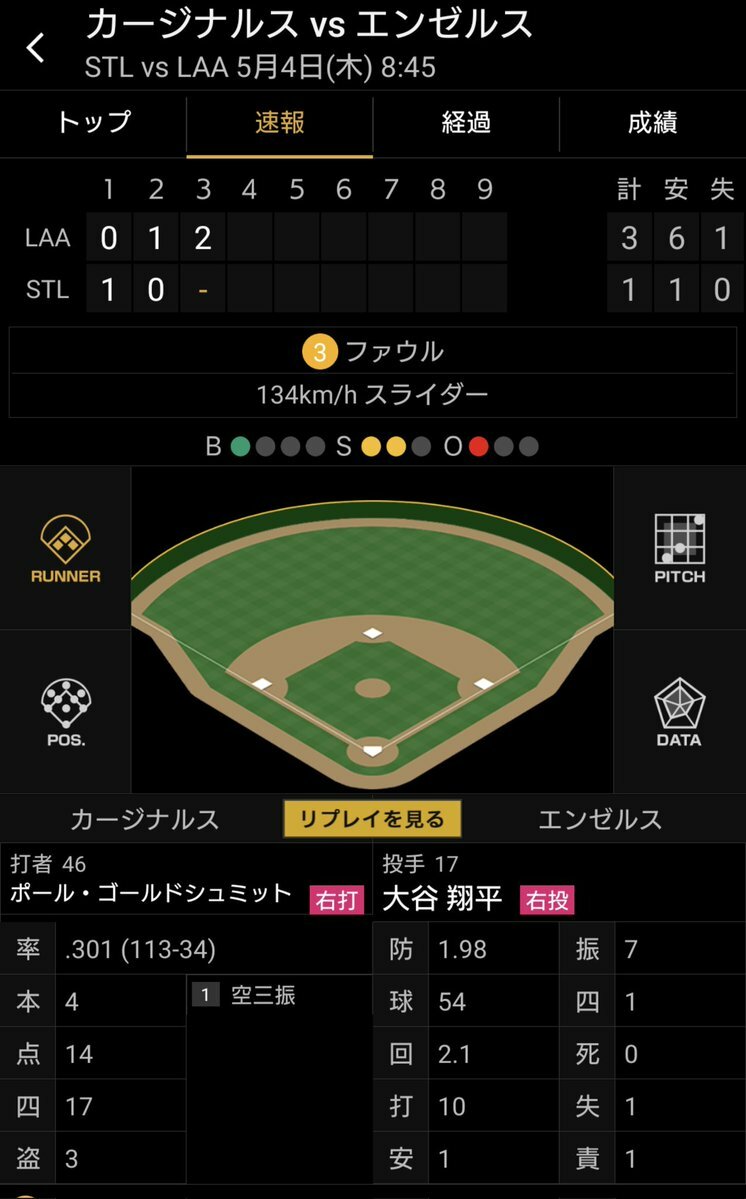Switch to the トップ tab

click(x=93, y=123)
